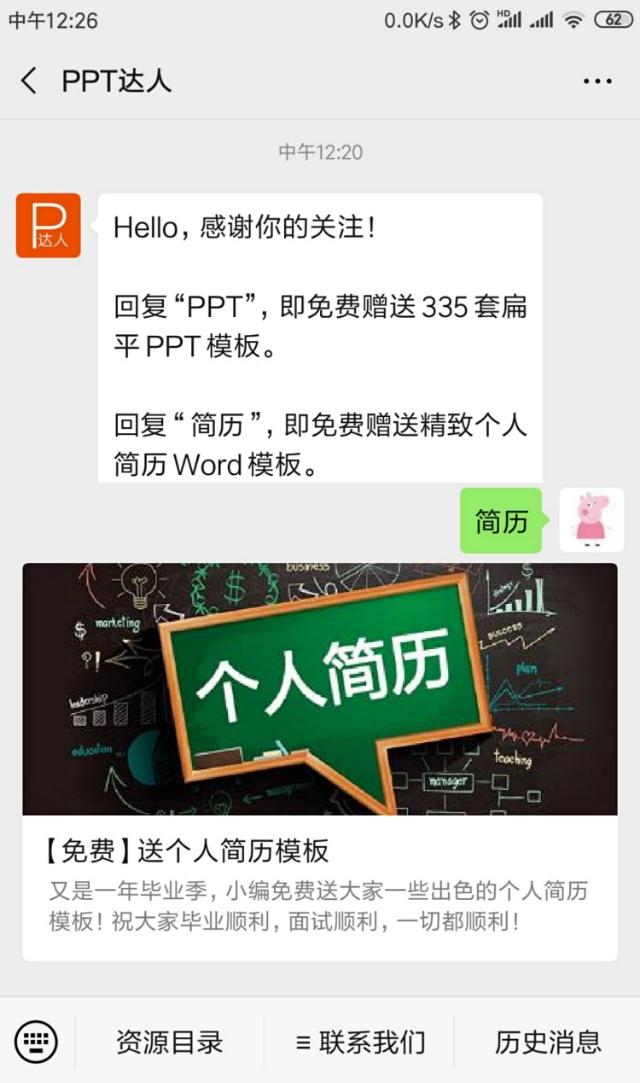Open the 【免费】送个人简历模板 article card

click(320, 762)
